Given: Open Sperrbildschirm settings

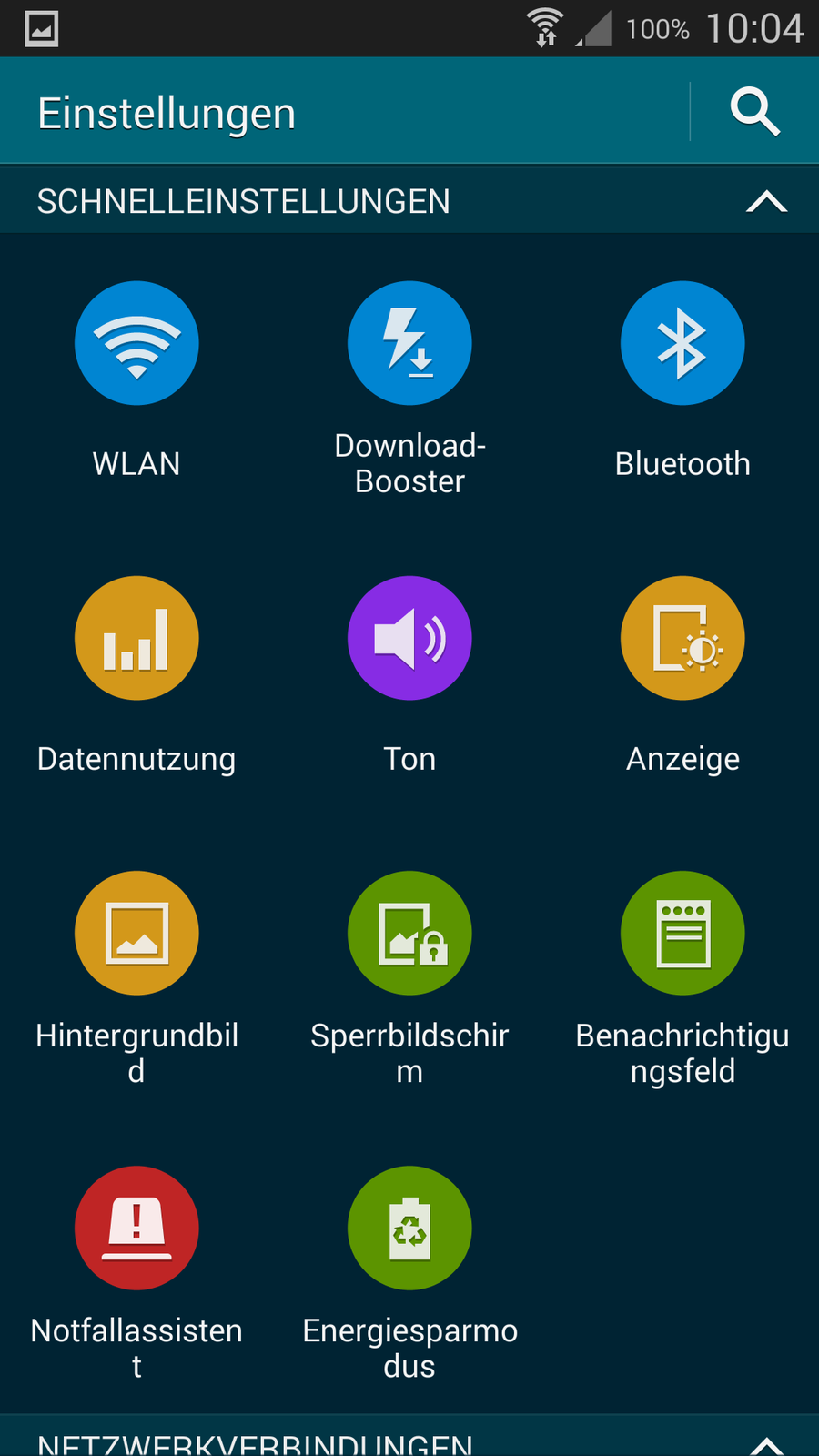Looking at the screenshot, I should 409,933.
